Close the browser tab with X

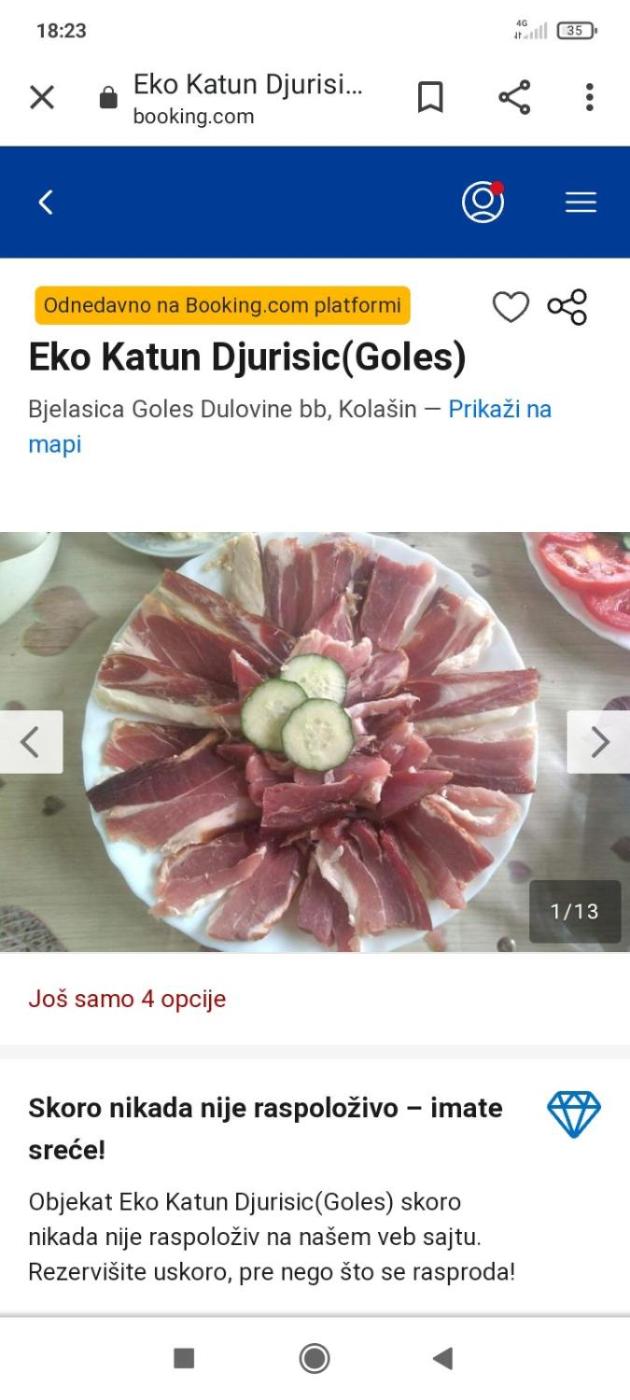(42, 98)
